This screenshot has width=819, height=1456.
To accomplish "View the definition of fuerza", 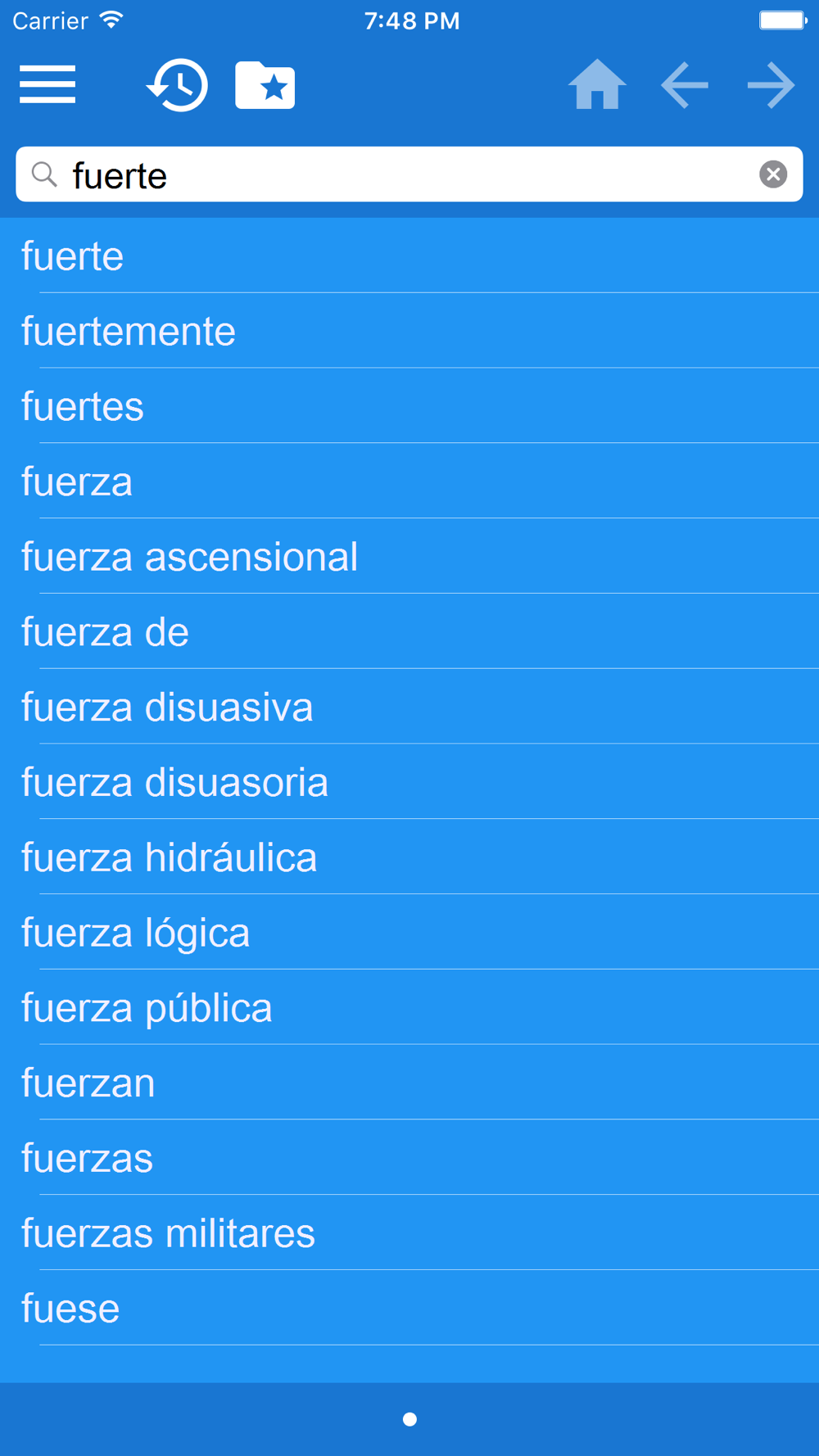I will pyautogui.click(x=409, y=482).
